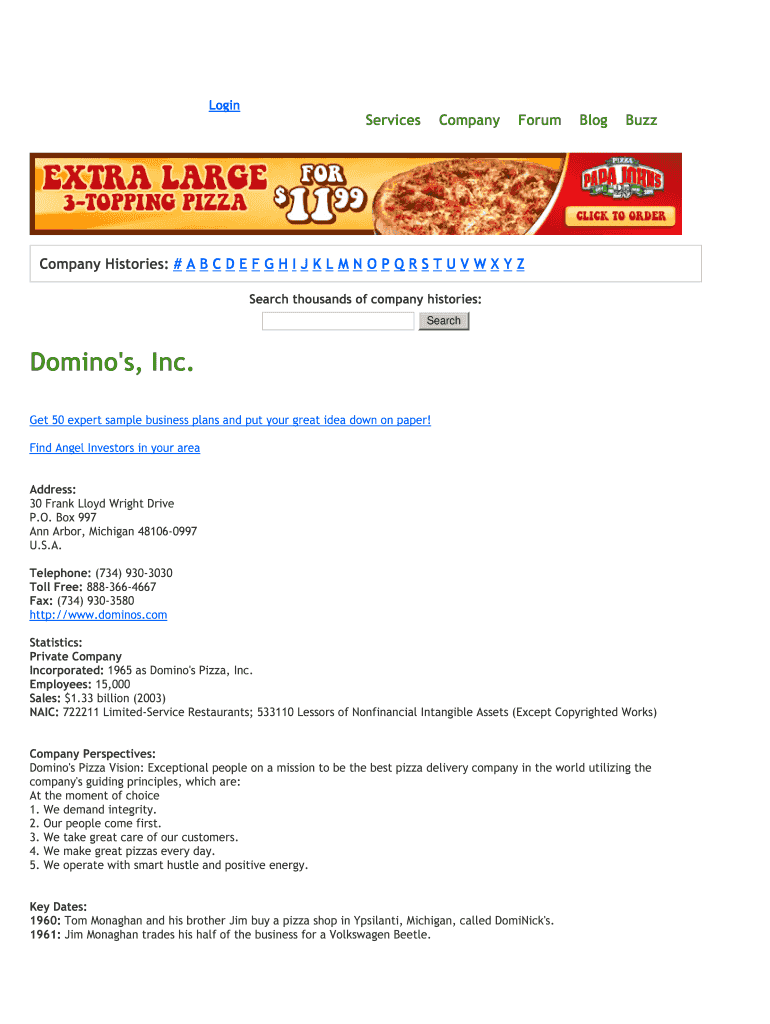Open Find Angel Investors in your area
The width and height of the screenshot is (770, 1024).
click(114, 448)
